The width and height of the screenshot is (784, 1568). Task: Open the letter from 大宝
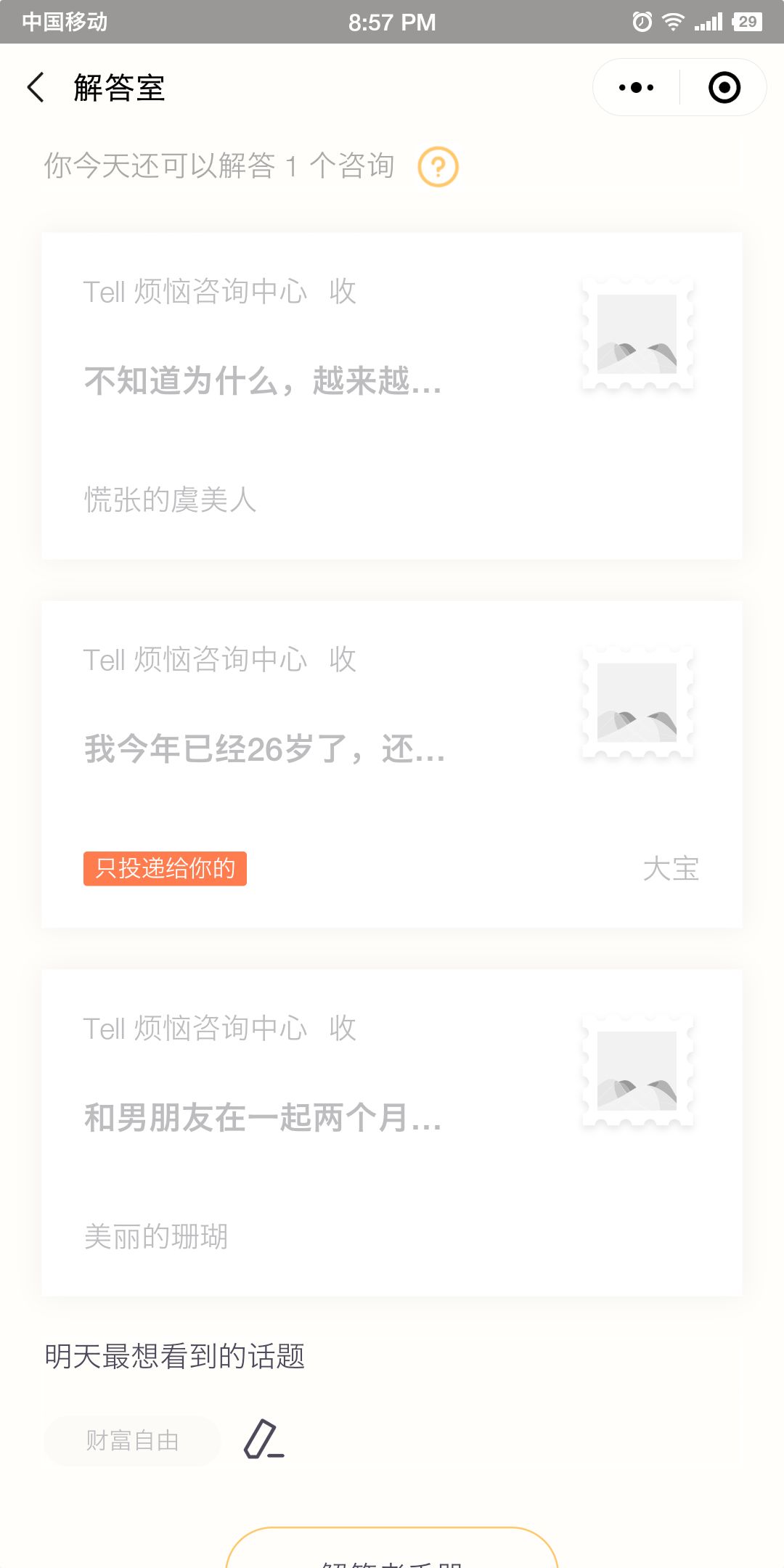392,764
